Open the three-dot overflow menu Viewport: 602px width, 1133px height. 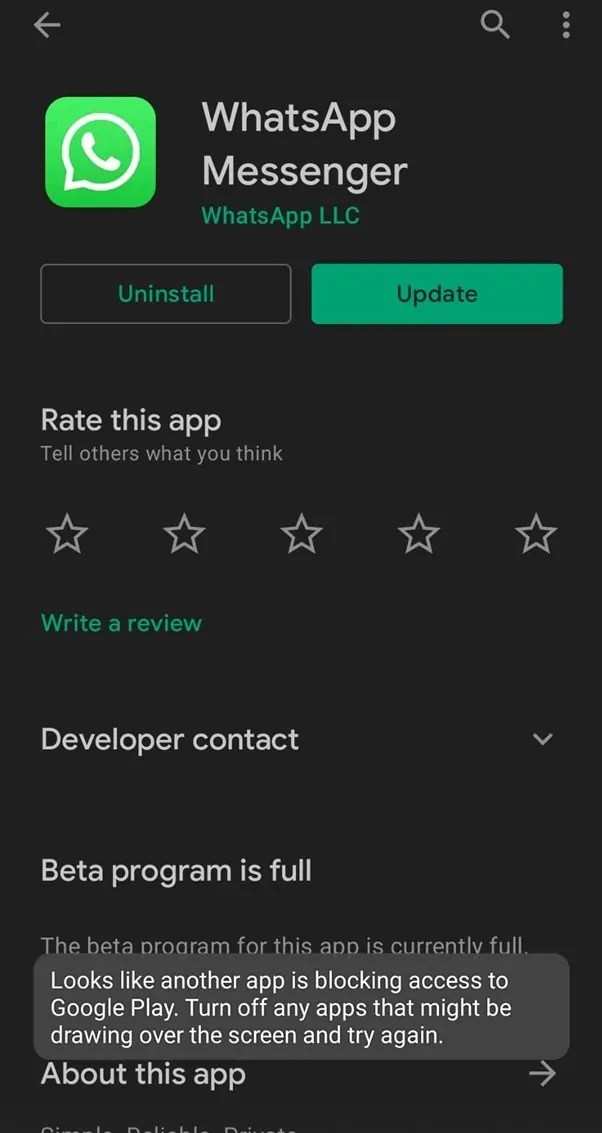click(566, 25)
